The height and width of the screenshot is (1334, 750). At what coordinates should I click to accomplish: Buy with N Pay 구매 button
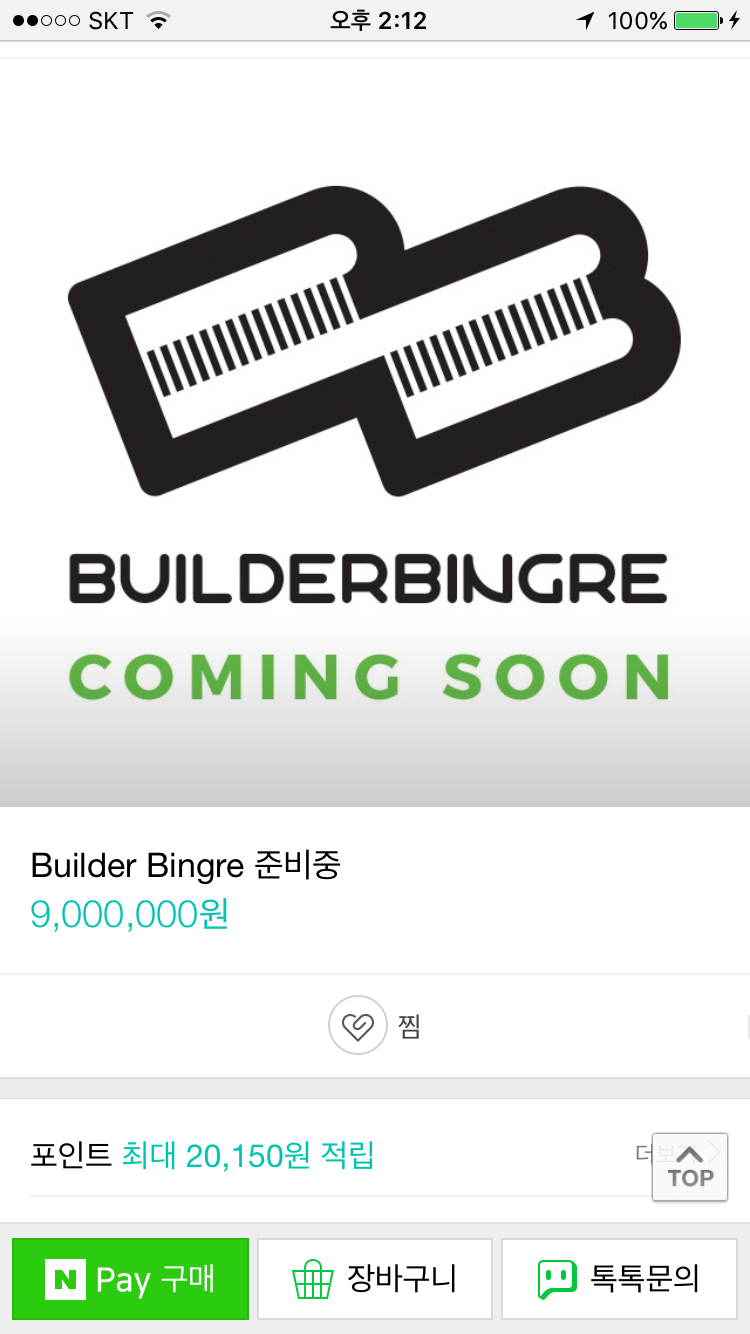click(130, 1279)
